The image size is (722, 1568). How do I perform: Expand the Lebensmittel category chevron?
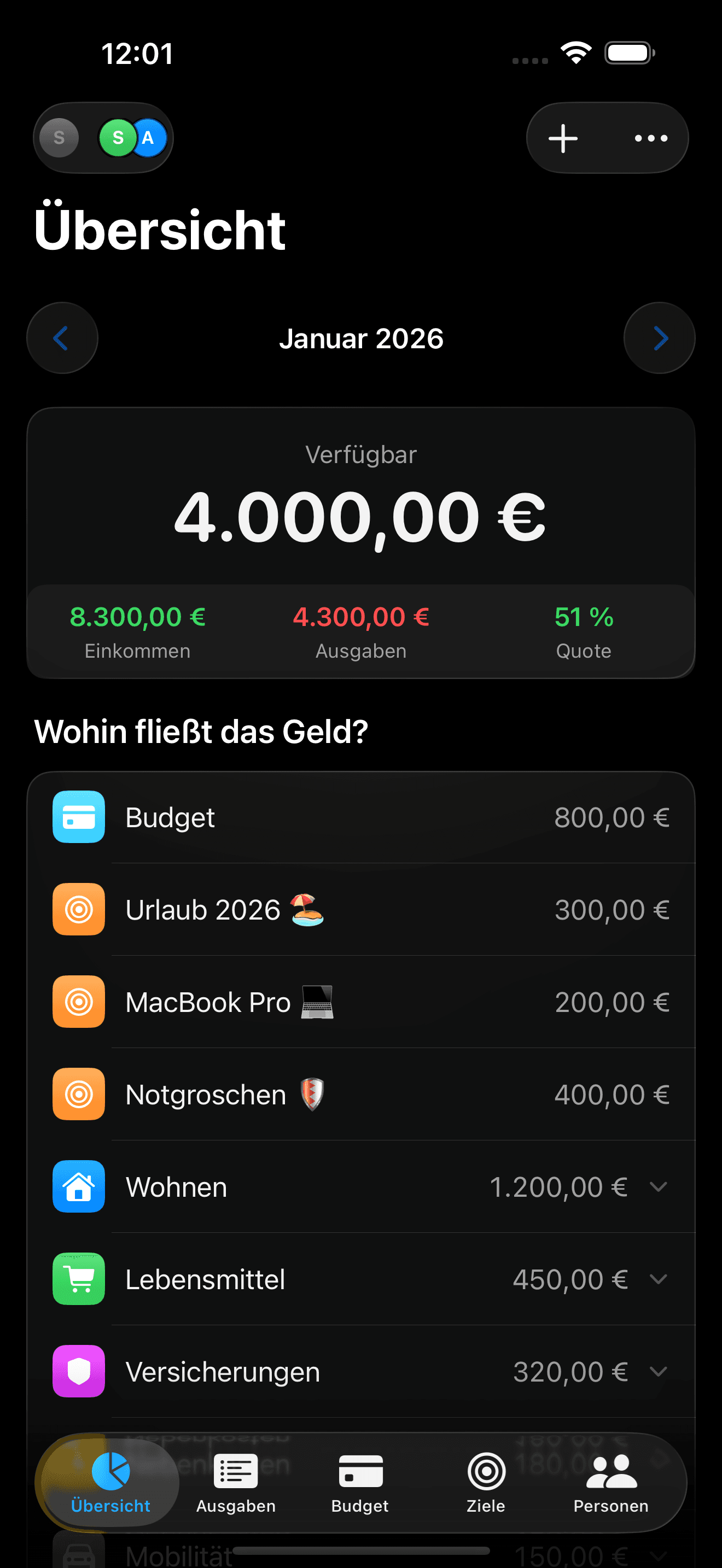[x=659, y=1279]
